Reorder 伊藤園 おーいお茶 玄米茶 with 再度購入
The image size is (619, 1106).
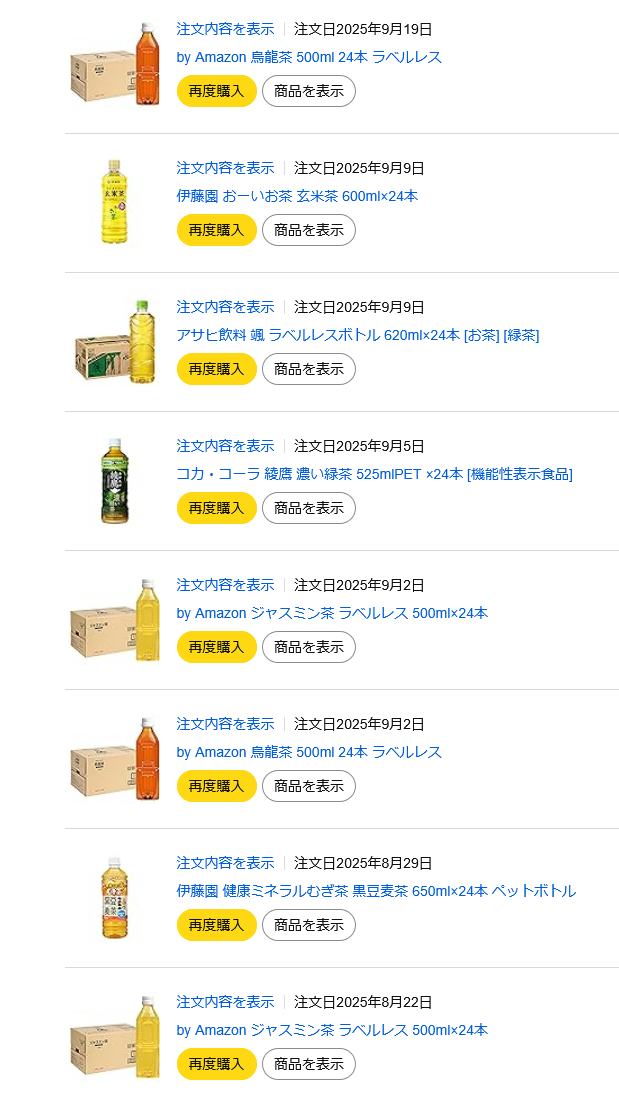coord(216,230)
